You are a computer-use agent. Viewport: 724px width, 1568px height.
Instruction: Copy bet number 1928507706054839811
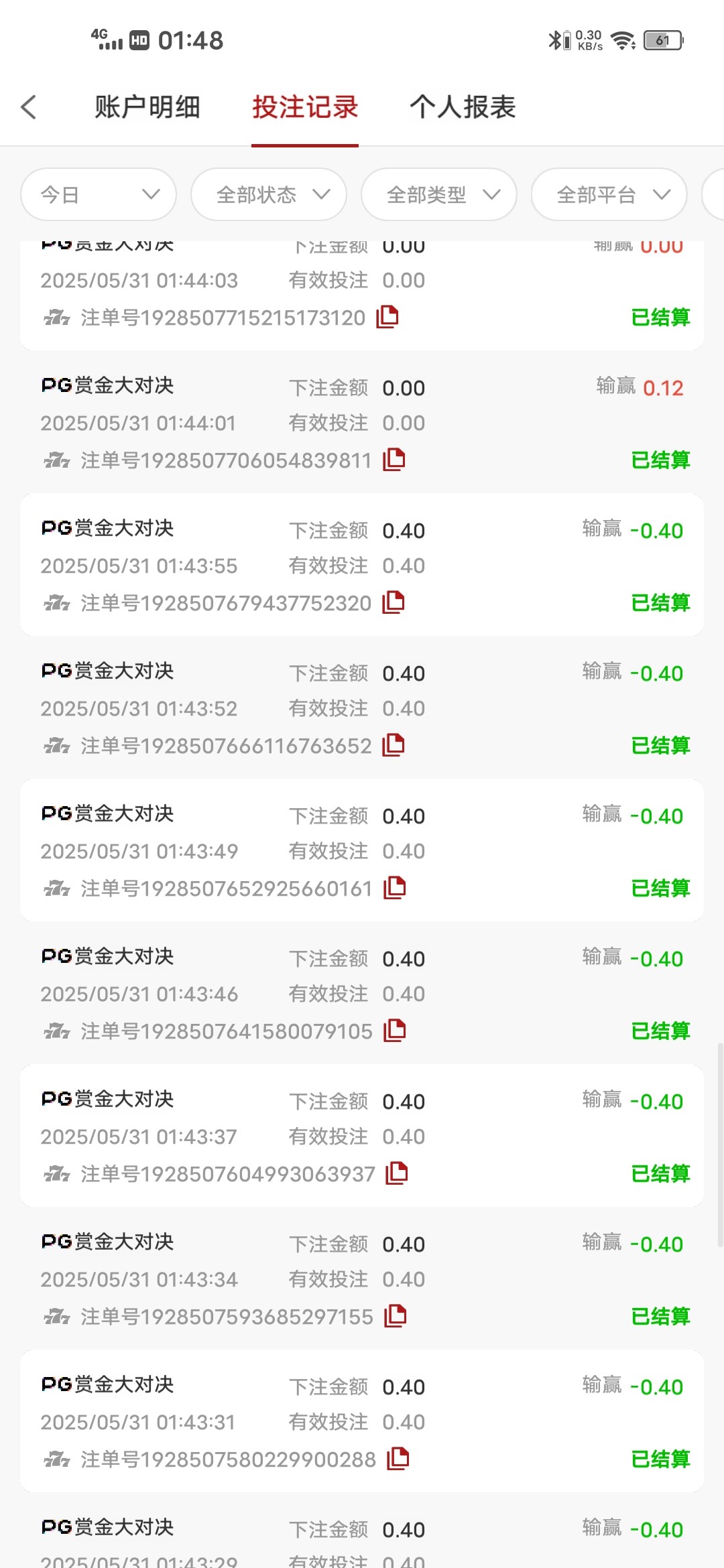394,460
